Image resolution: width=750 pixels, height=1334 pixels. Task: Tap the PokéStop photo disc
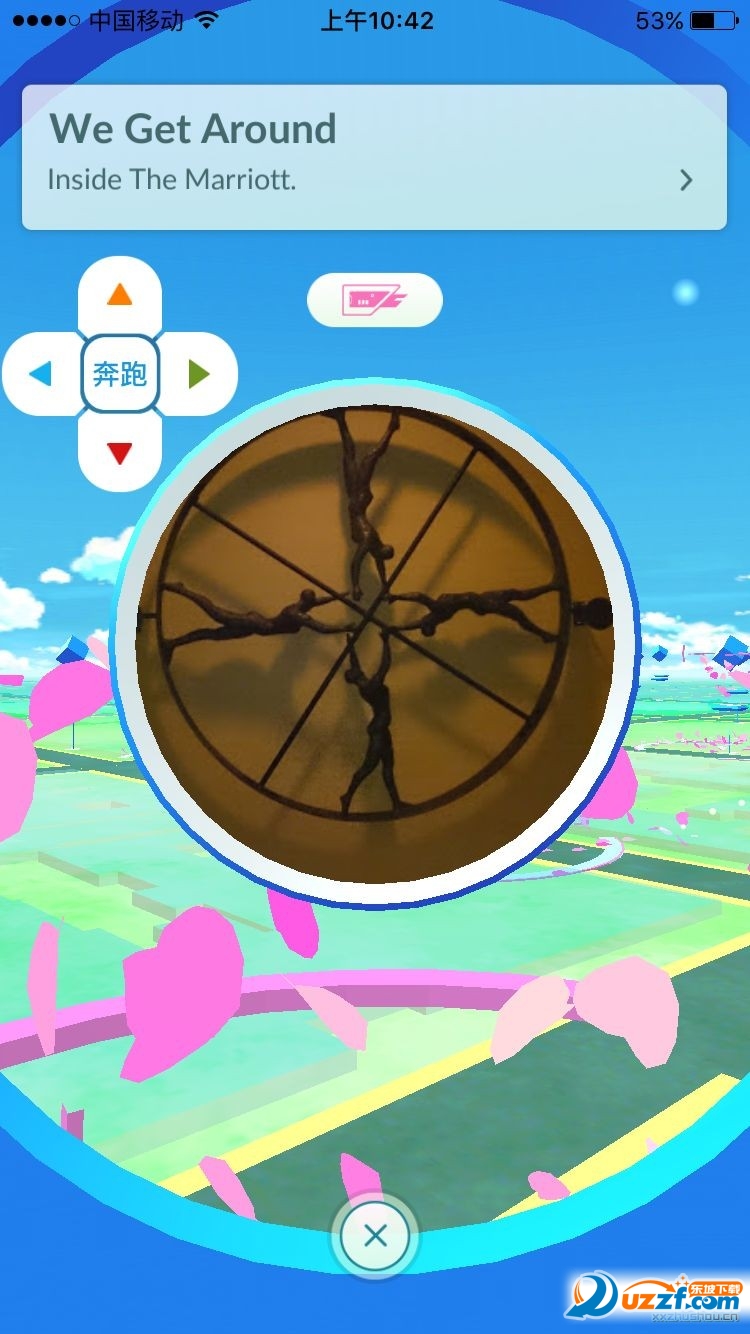point(375,643)
